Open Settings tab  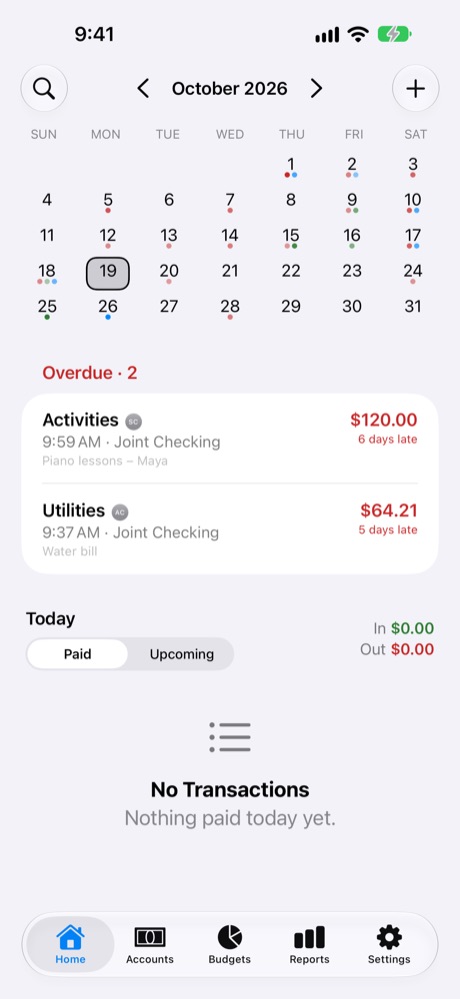pyautogui.click(x=389, y=945)
